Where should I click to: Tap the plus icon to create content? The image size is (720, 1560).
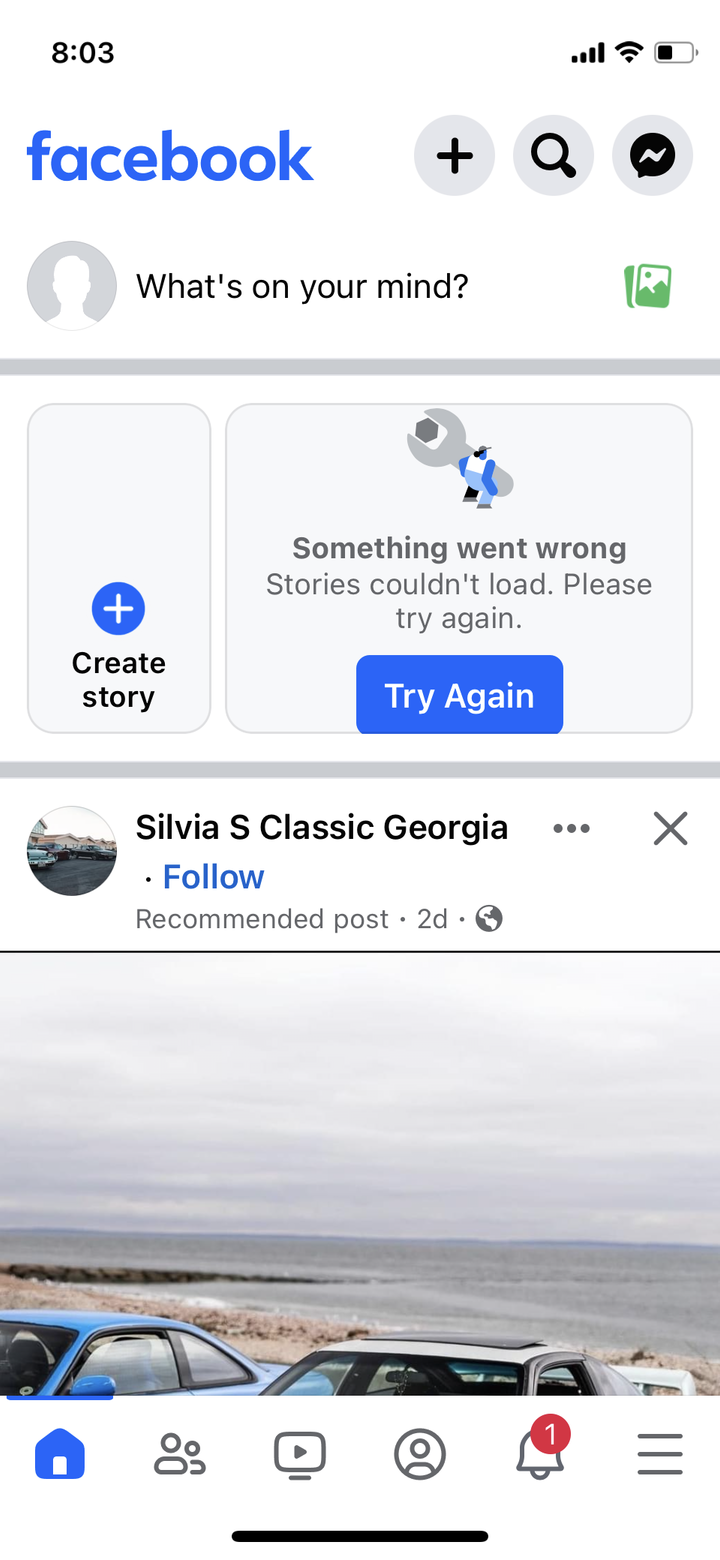[454, 156]
